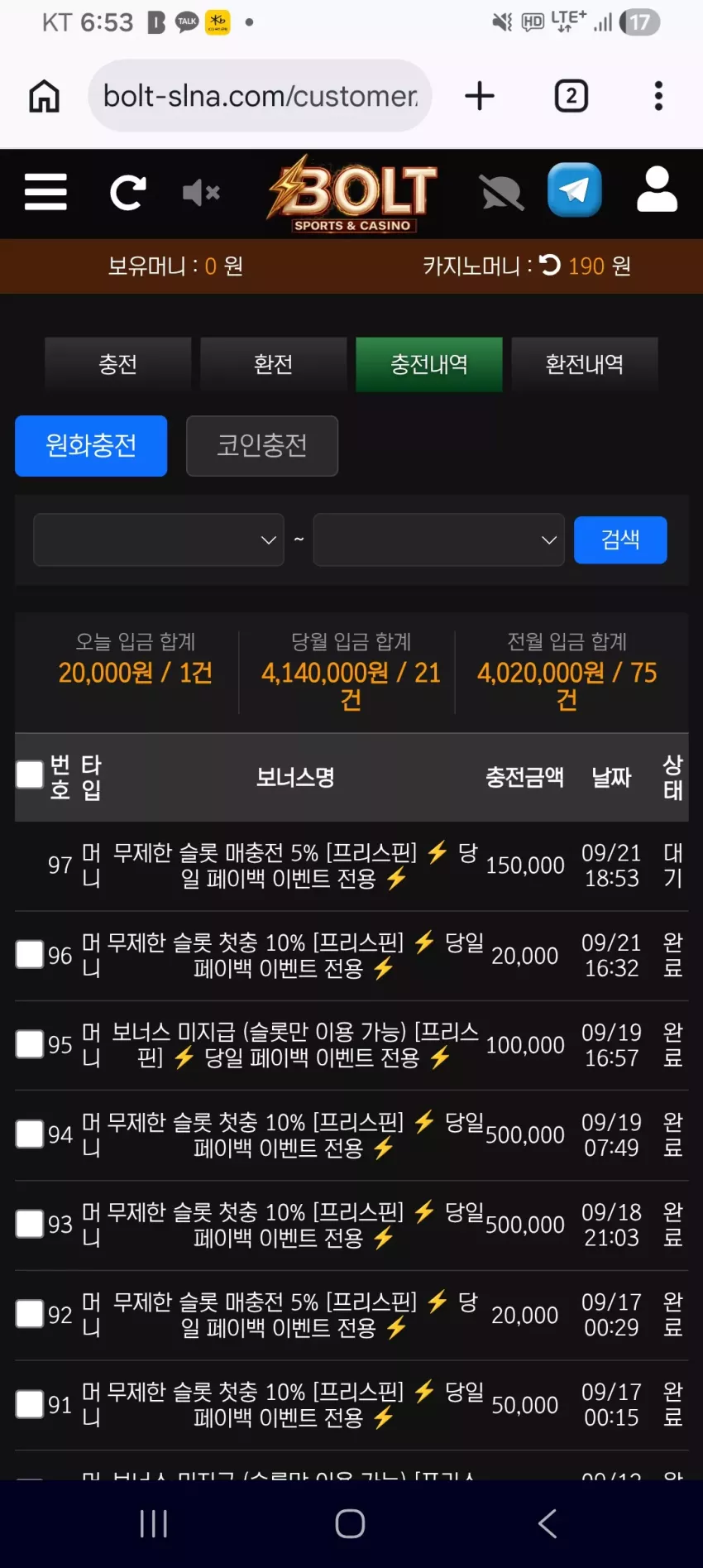
Task: Switch to the 환전 tab
Action: (273, 364)
